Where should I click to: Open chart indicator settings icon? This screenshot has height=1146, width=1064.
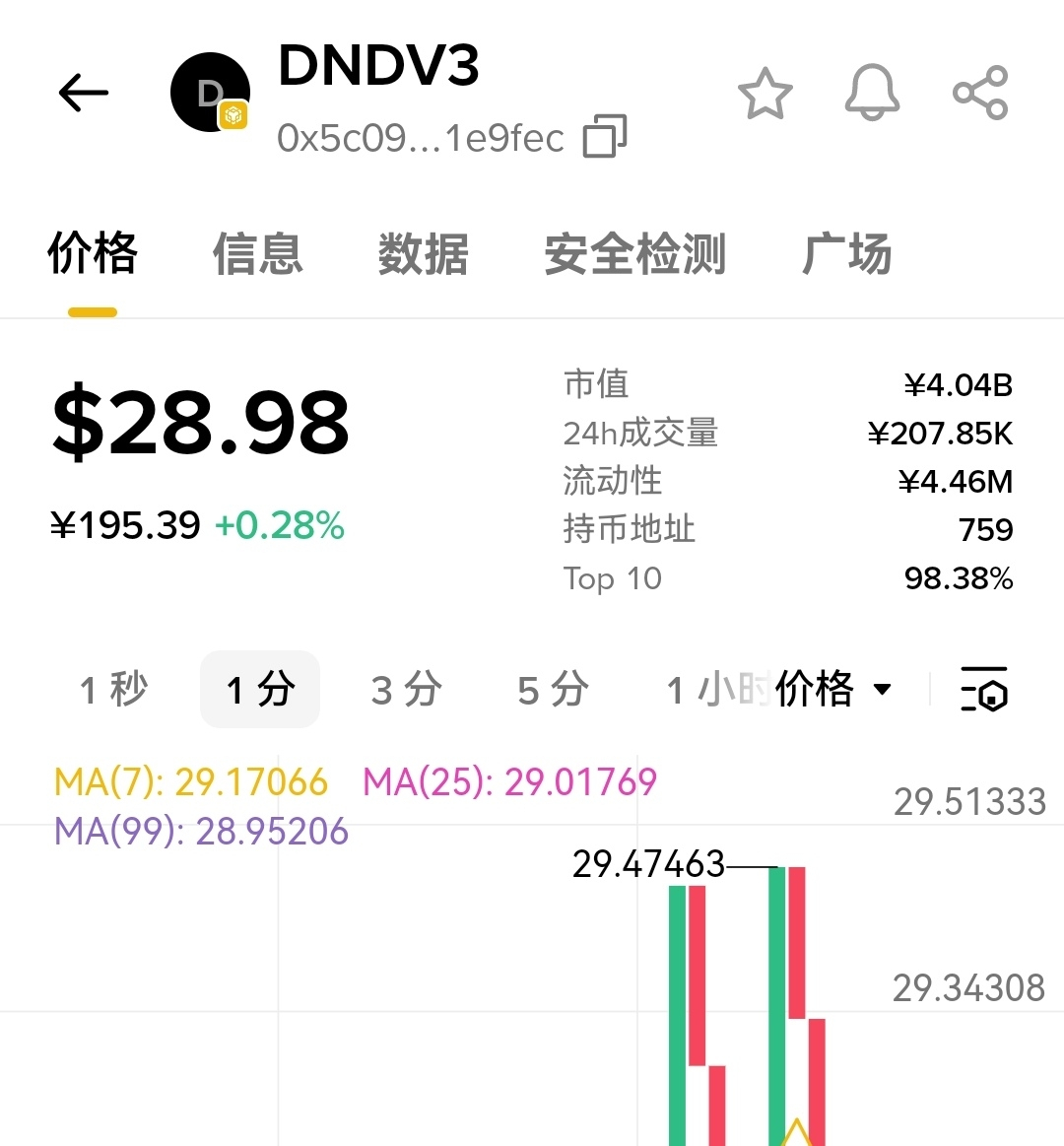[983, 689]
